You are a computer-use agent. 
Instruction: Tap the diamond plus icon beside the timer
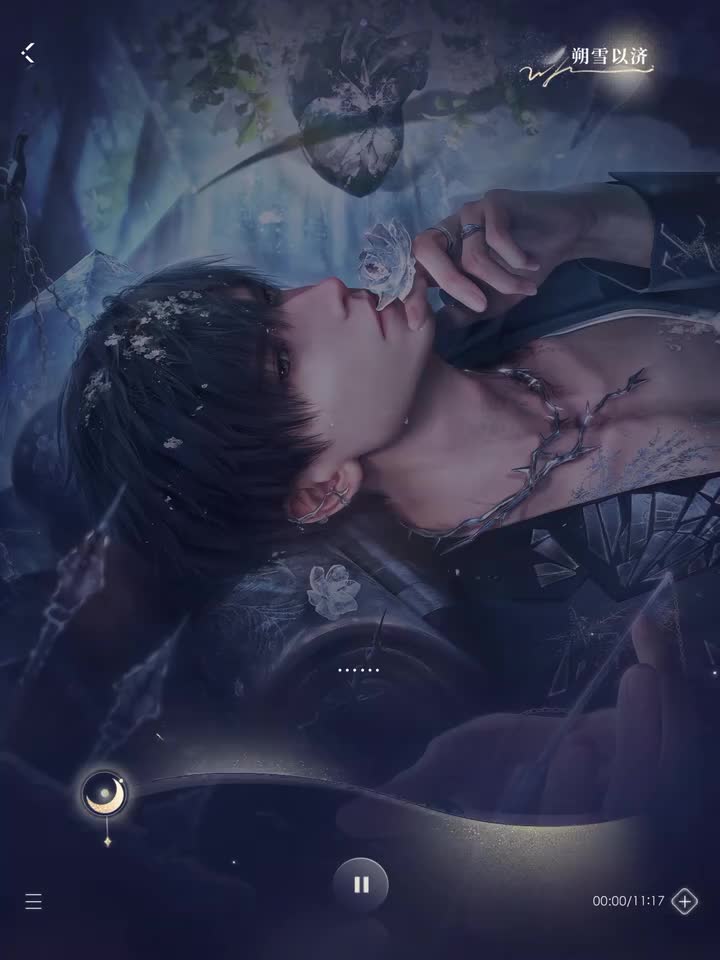click(x=685, y=900)
